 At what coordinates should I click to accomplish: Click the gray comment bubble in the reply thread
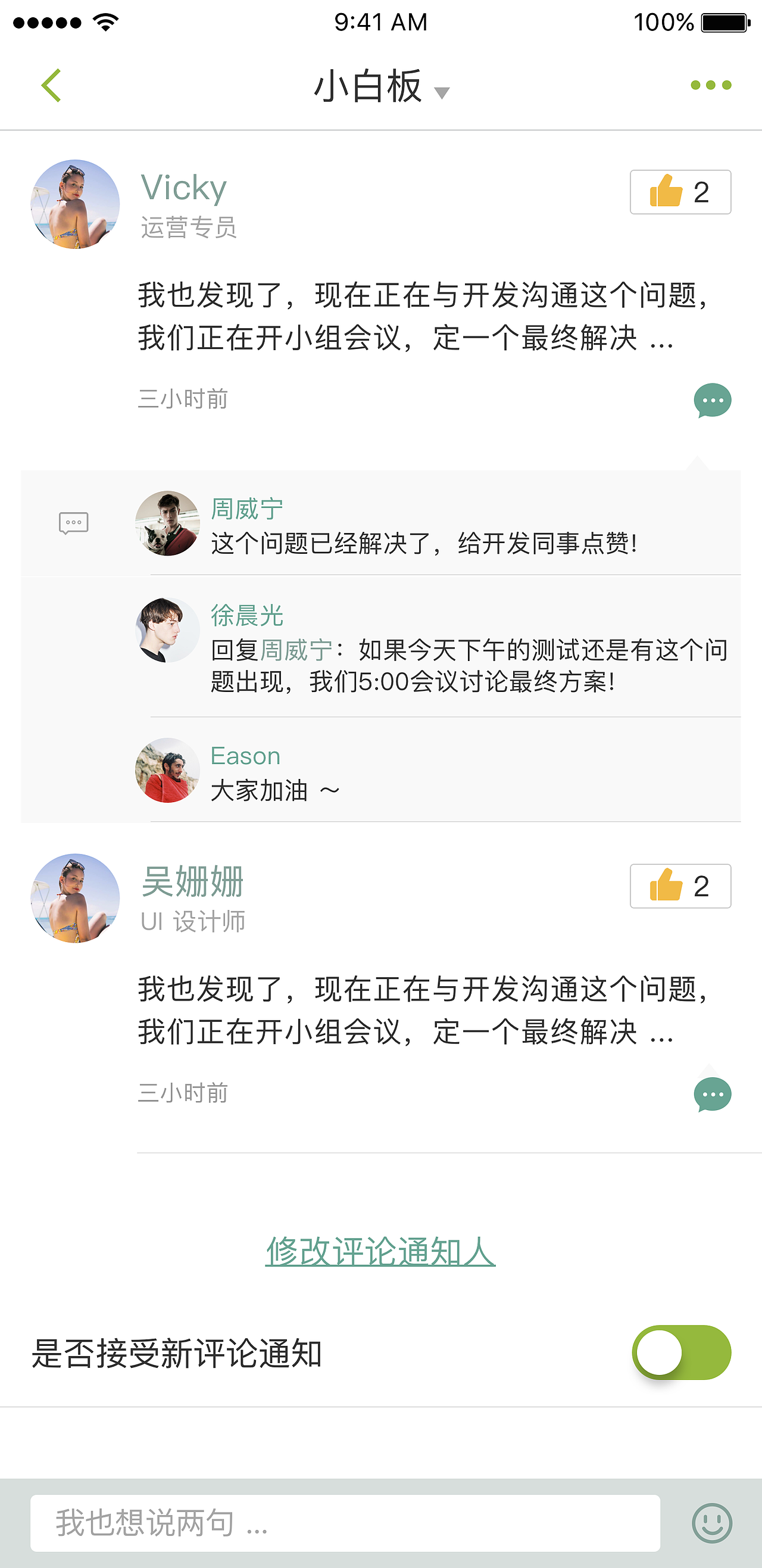point(73,522)
